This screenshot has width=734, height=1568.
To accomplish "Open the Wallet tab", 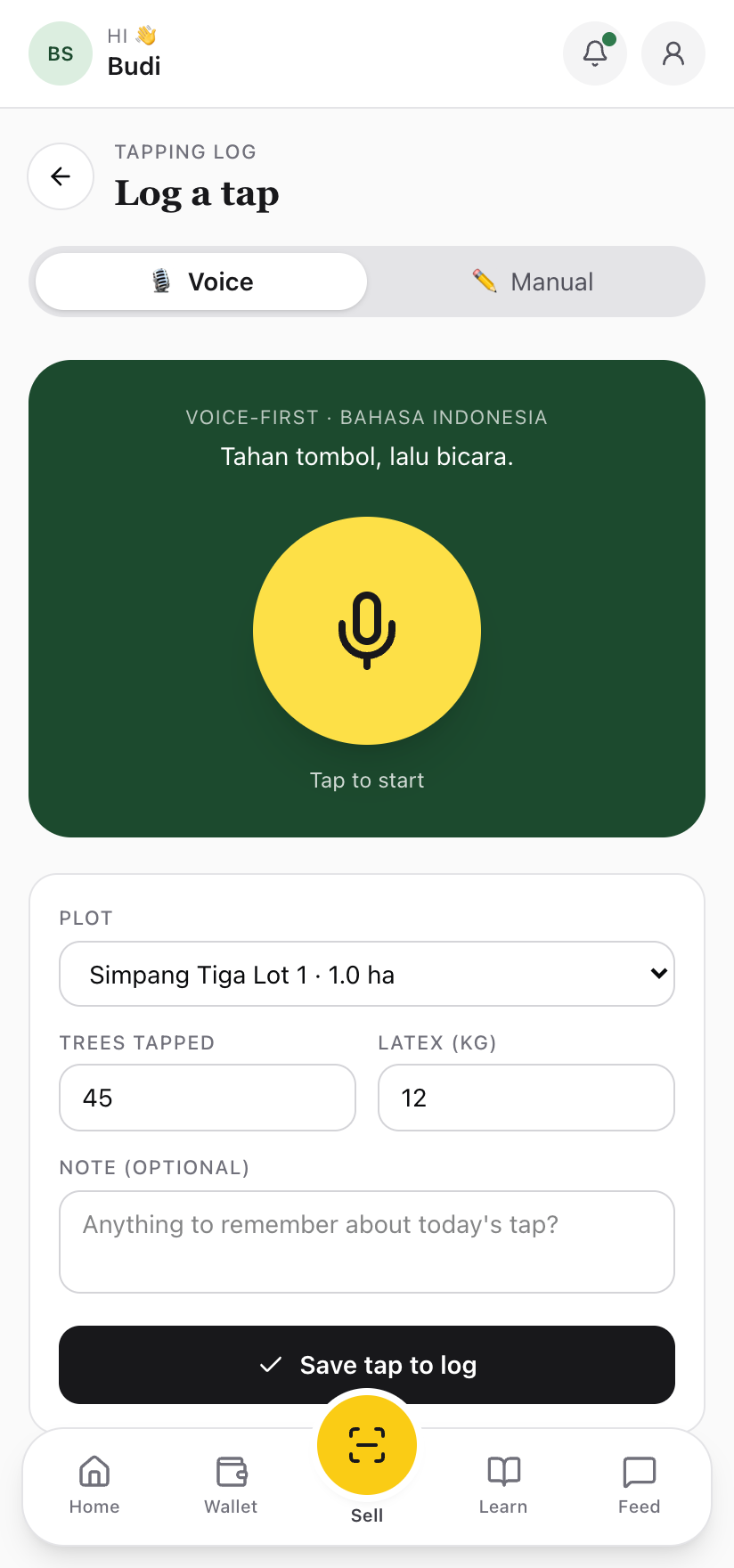I will (231, 1485).
